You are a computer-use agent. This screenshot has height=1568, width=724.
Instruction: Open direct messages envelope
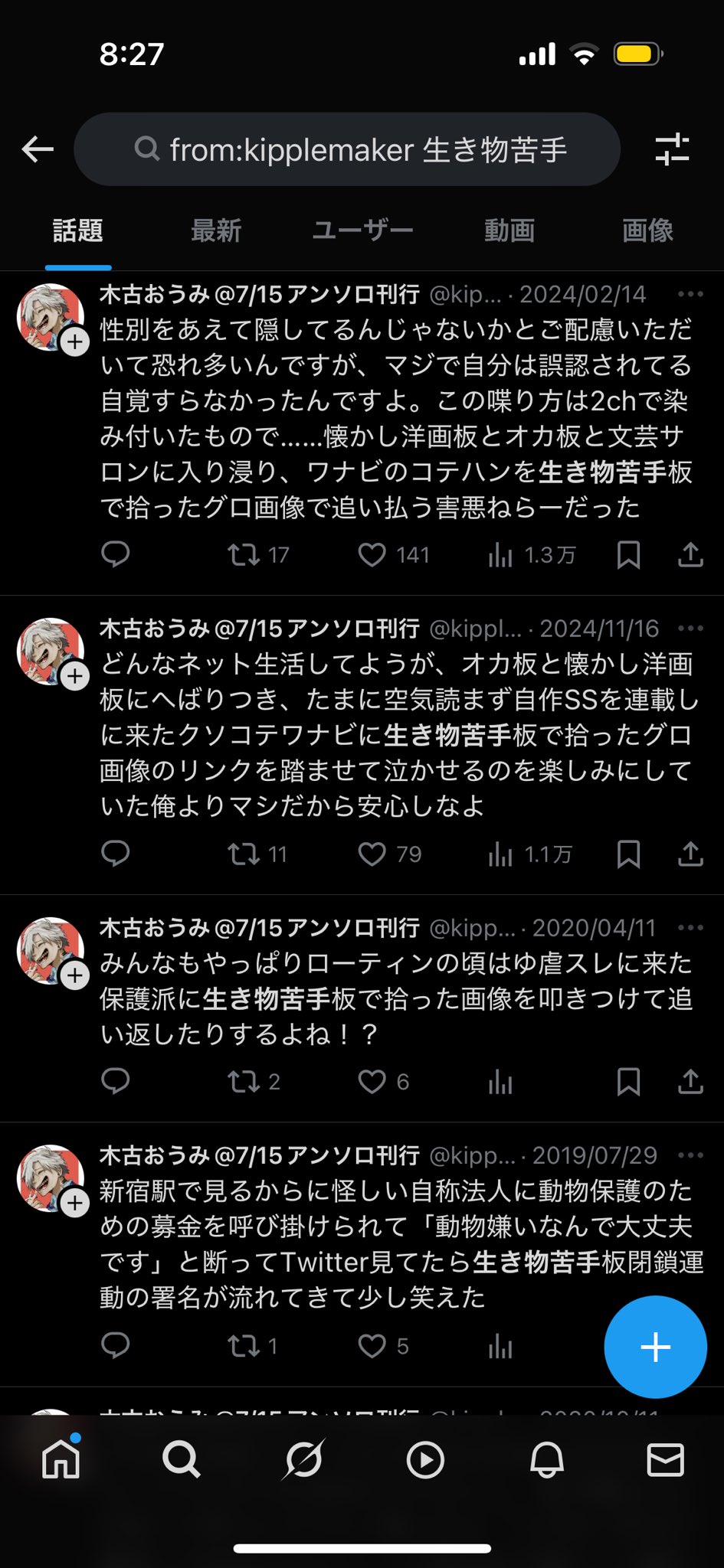(665, 1459)
